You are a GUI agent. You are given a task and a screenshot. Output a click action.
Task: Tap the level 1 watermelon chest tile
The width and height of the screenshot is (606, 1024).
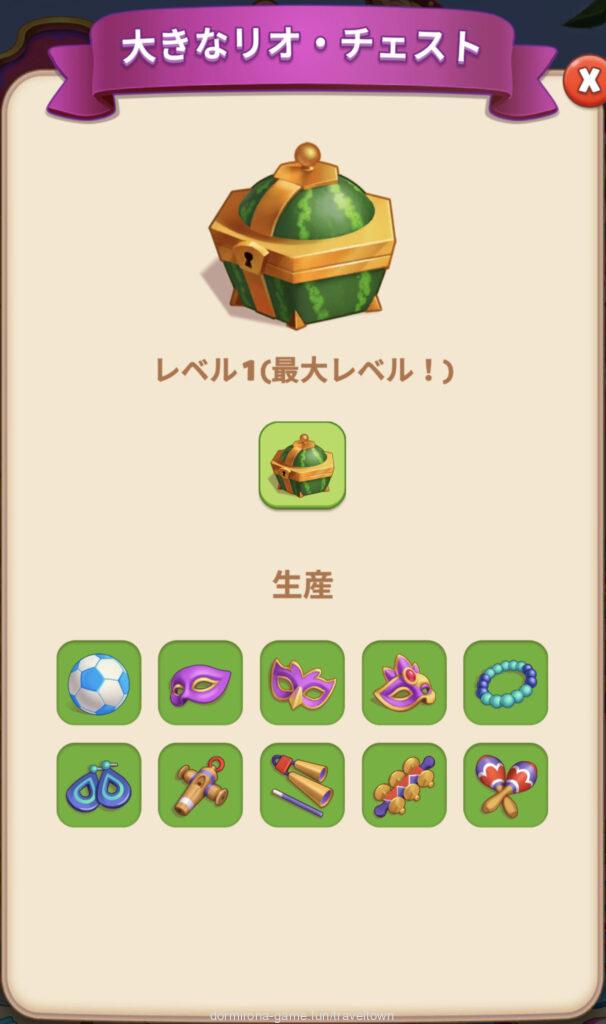[302, 465]
